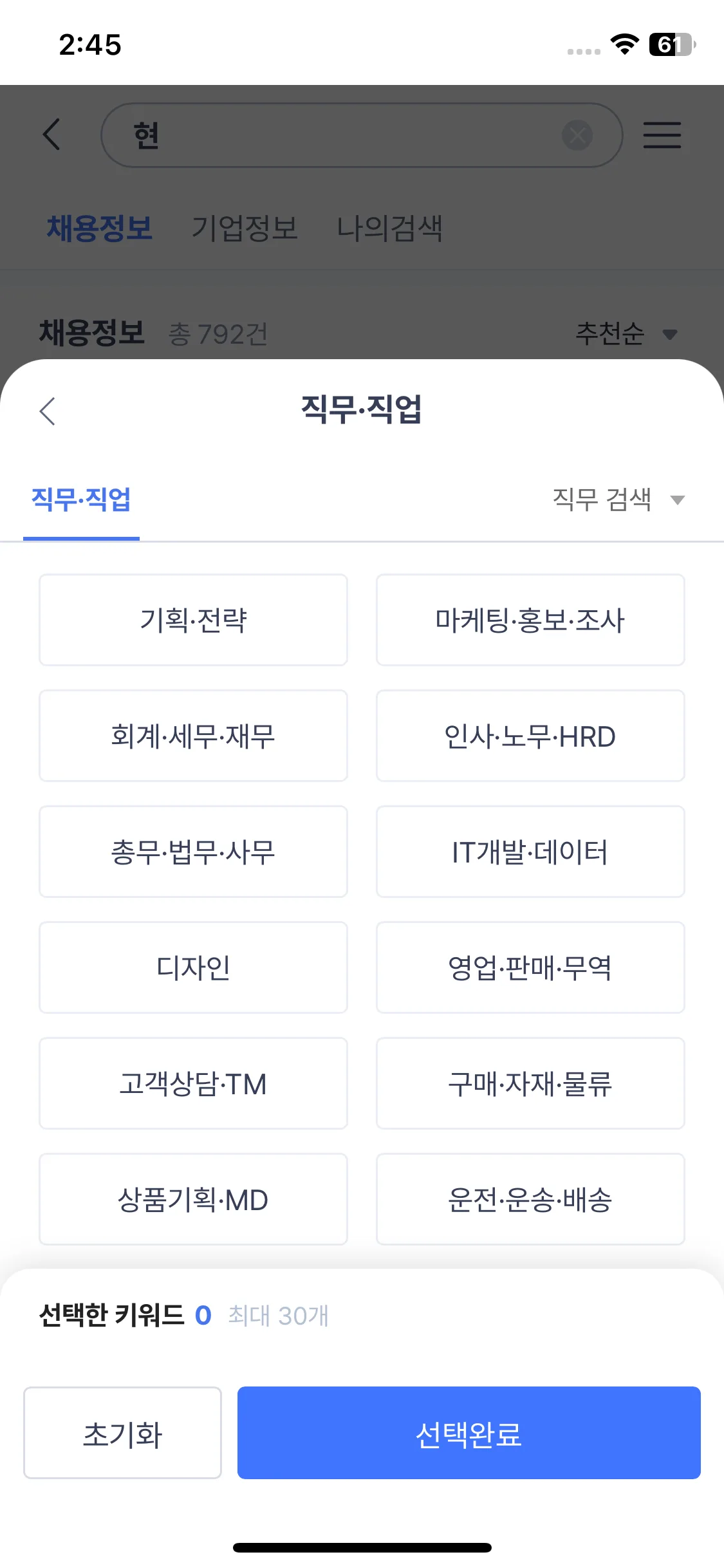Pick the 인사·노무·HRD category
Image resolution: width=724 pixels, height=1568 pixels.
530,736
